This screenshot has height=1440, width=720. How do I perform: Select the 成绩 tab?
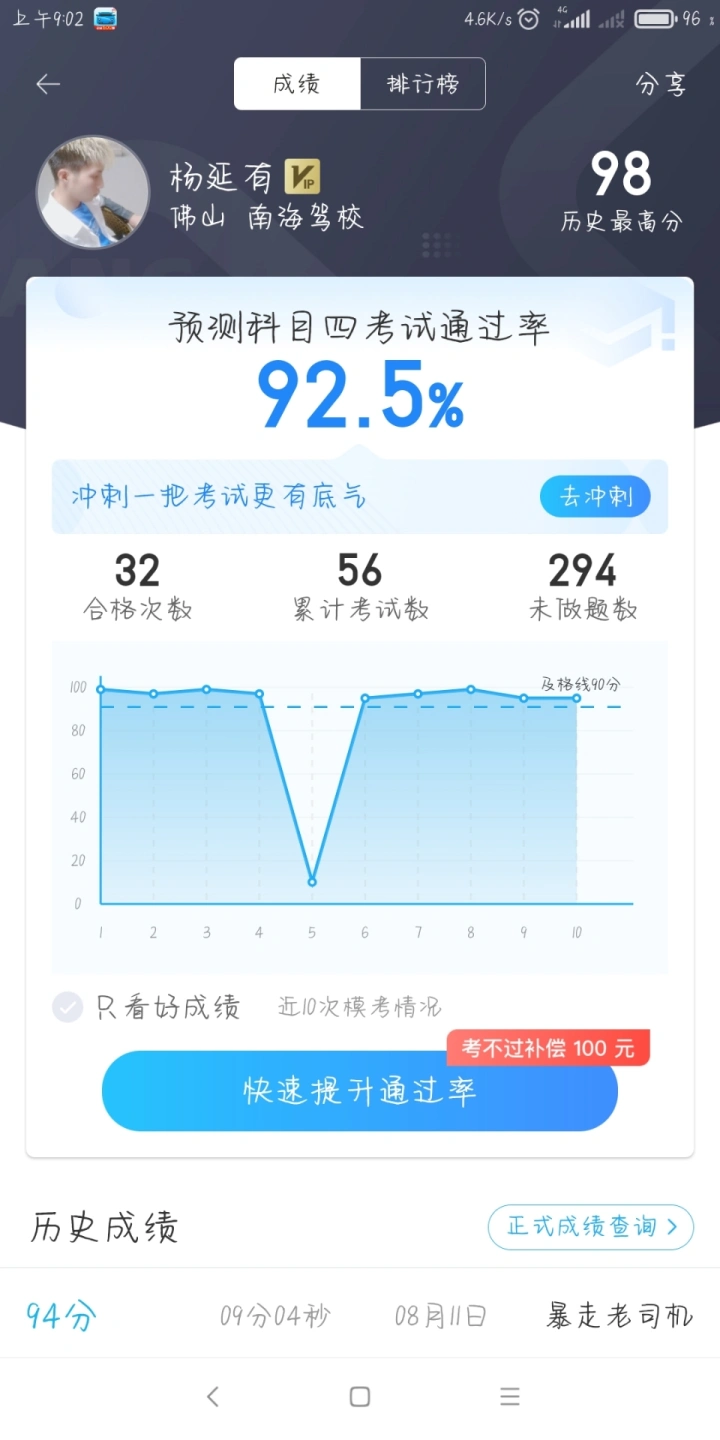tap(297, 84)
